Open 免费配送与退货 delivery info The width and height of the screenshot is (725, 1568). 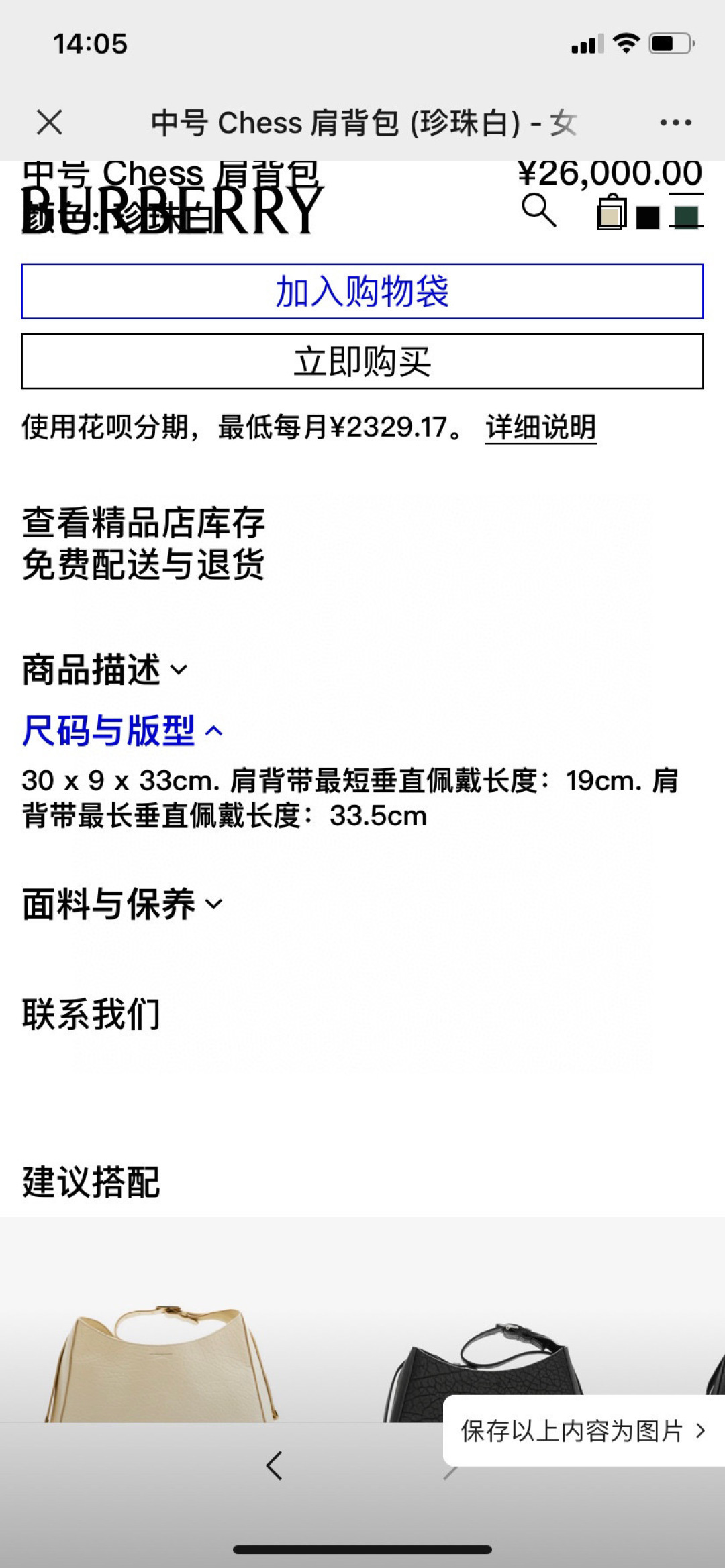[x=144, y=564]
